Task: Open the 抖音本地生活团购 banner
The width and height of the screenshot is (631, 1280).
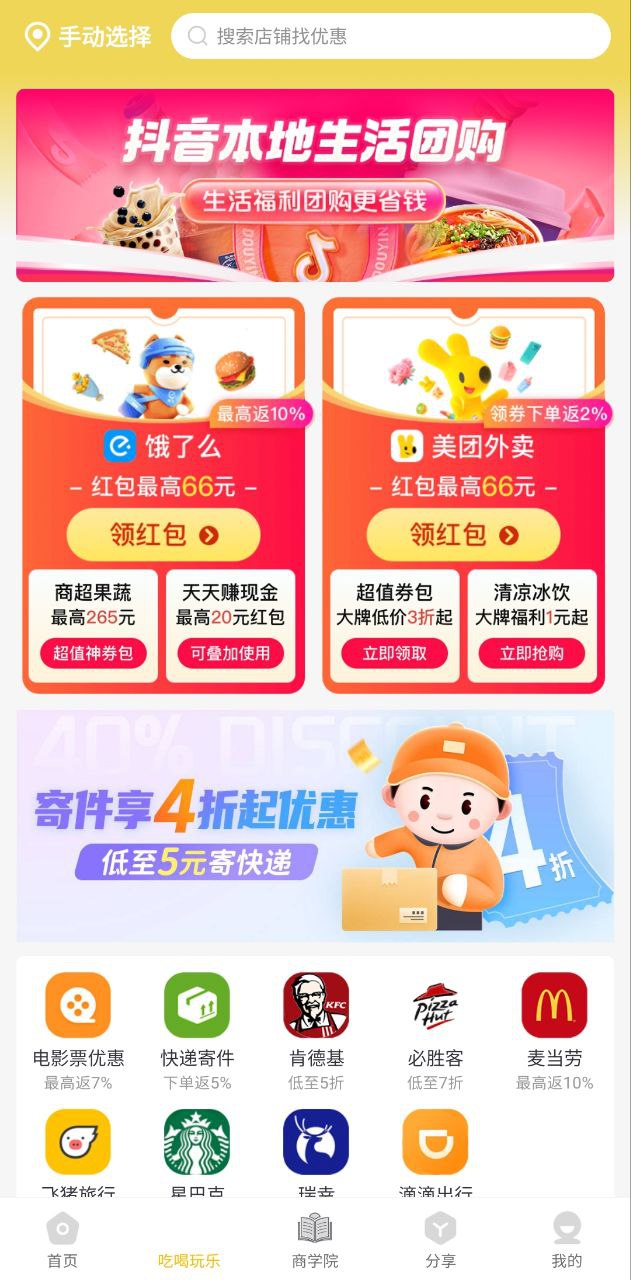Action: tap(315, 185)
